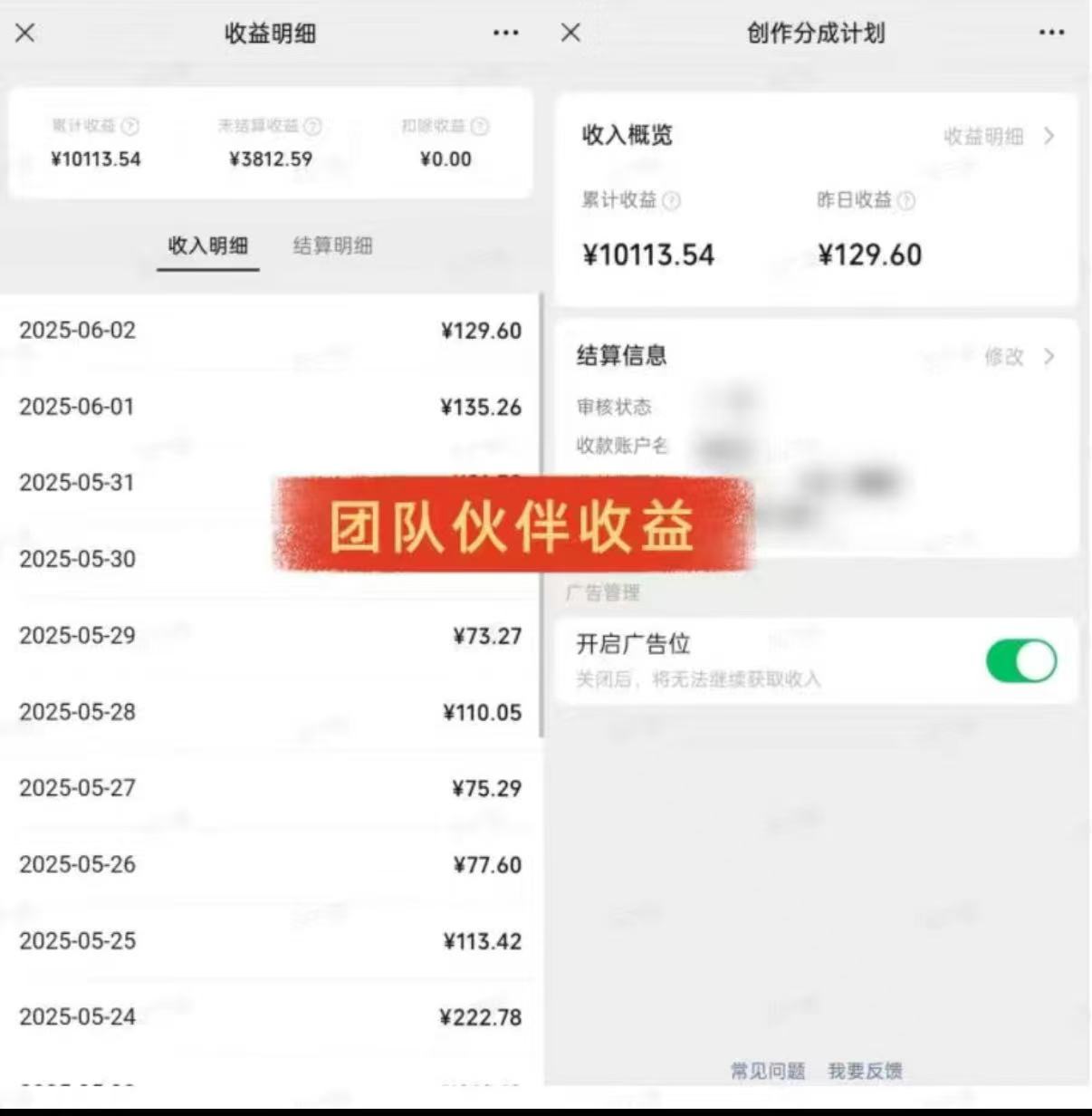Close the 收益明细 page

[26, 33]
